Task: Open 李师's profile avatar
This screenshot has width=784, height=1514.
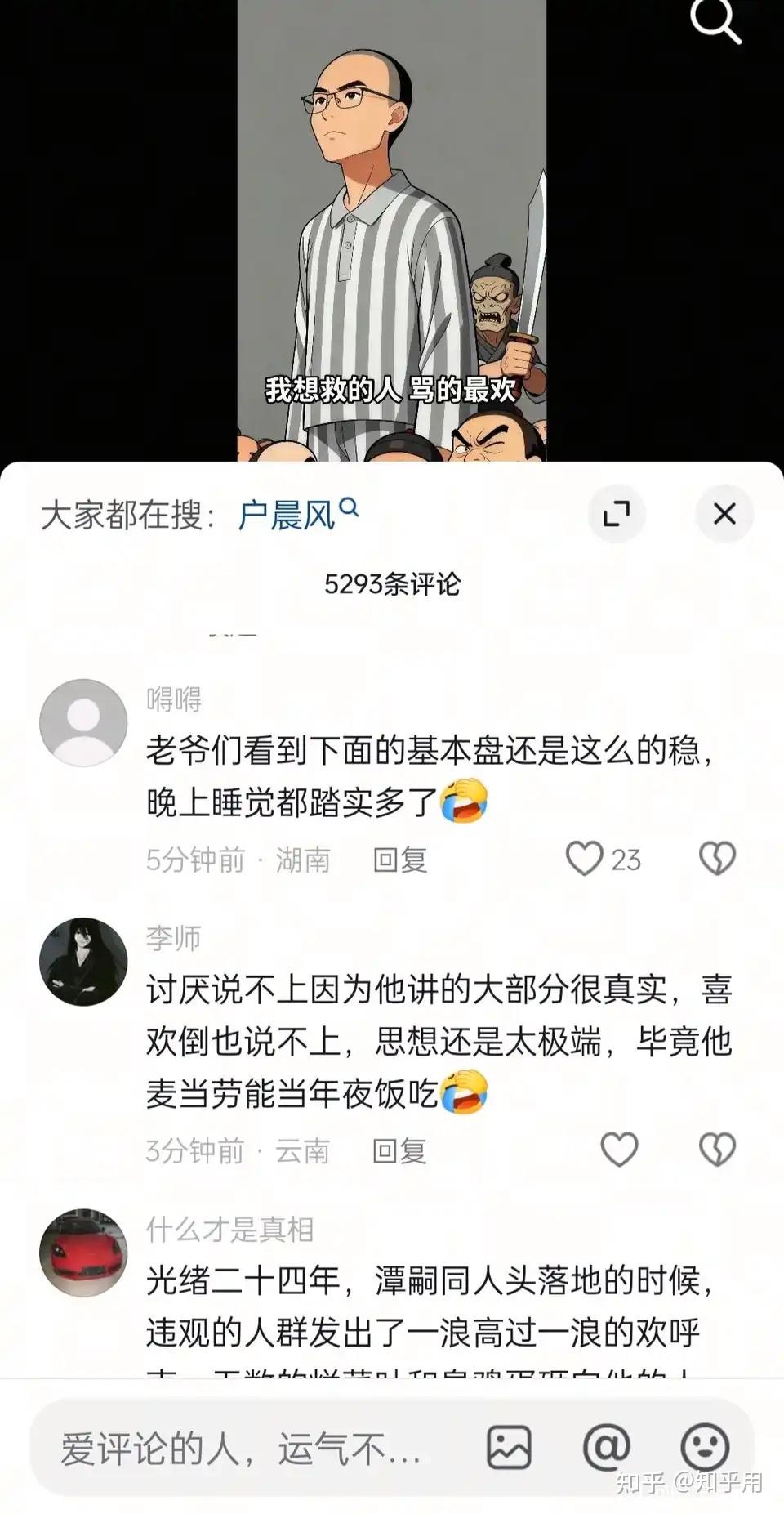Action: (83, 962)
